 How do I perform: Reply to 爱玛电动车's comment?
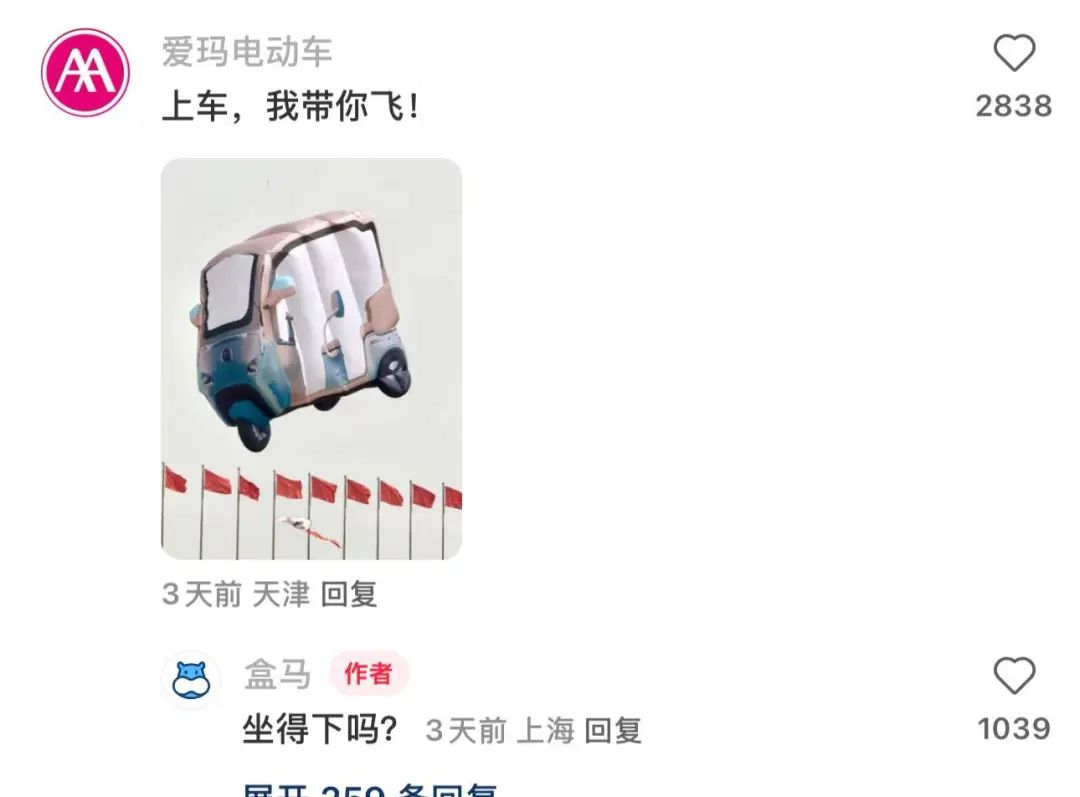349,594
